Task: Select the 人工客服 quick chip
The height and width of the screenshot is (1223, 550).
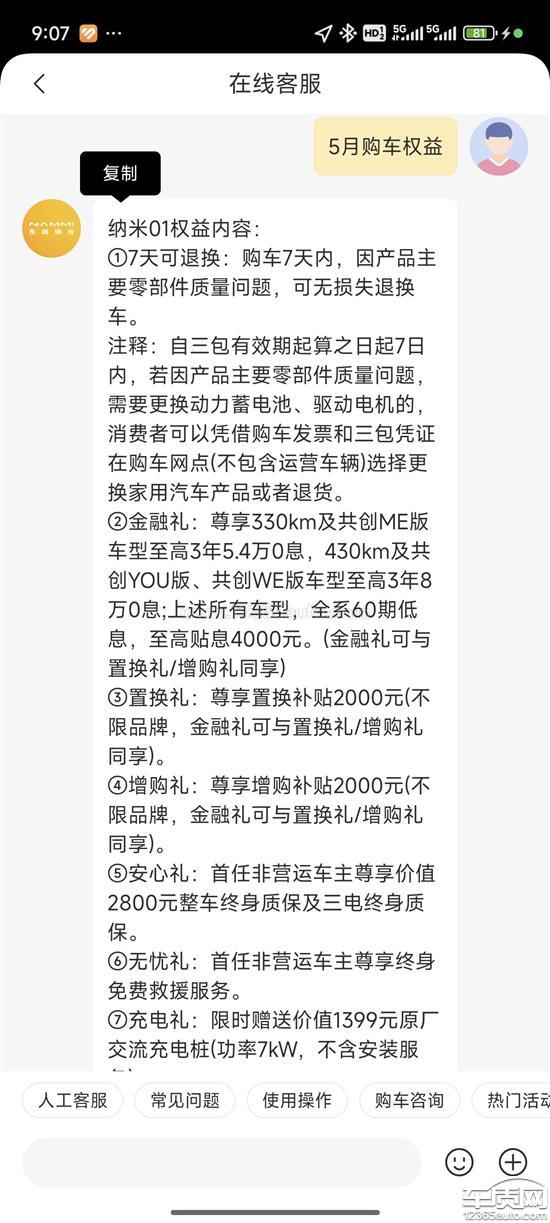Action: coord(73,1100)
